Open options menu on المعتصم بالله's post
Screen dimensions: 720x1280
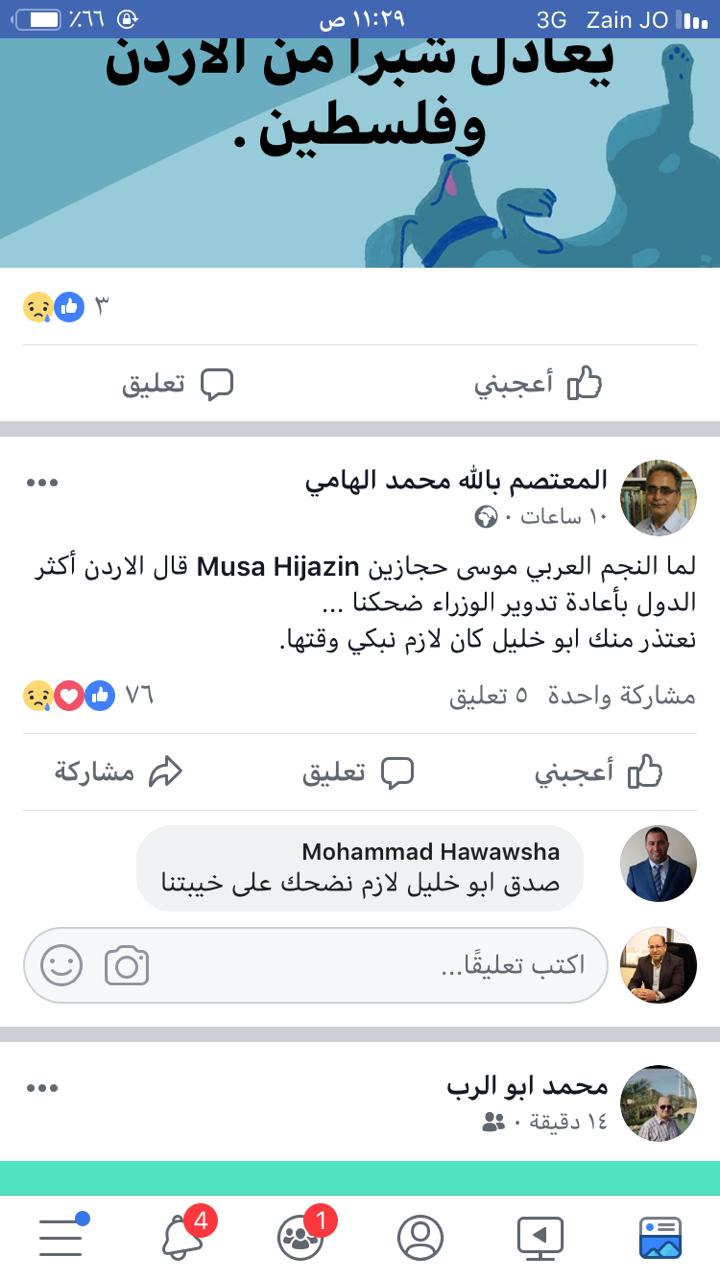tap(42, 483)
